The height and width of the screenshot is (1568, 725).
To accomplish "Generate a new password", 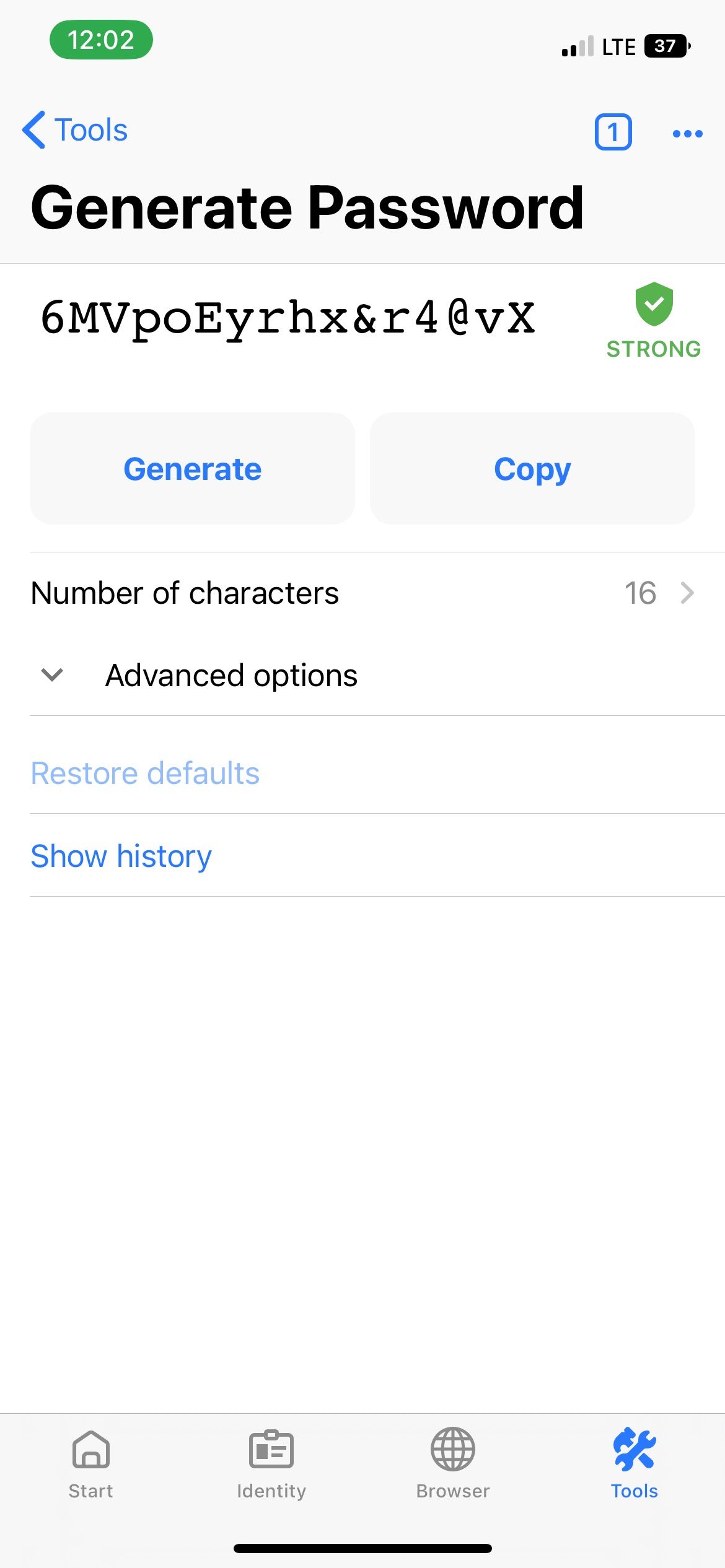I will (192, 469).
